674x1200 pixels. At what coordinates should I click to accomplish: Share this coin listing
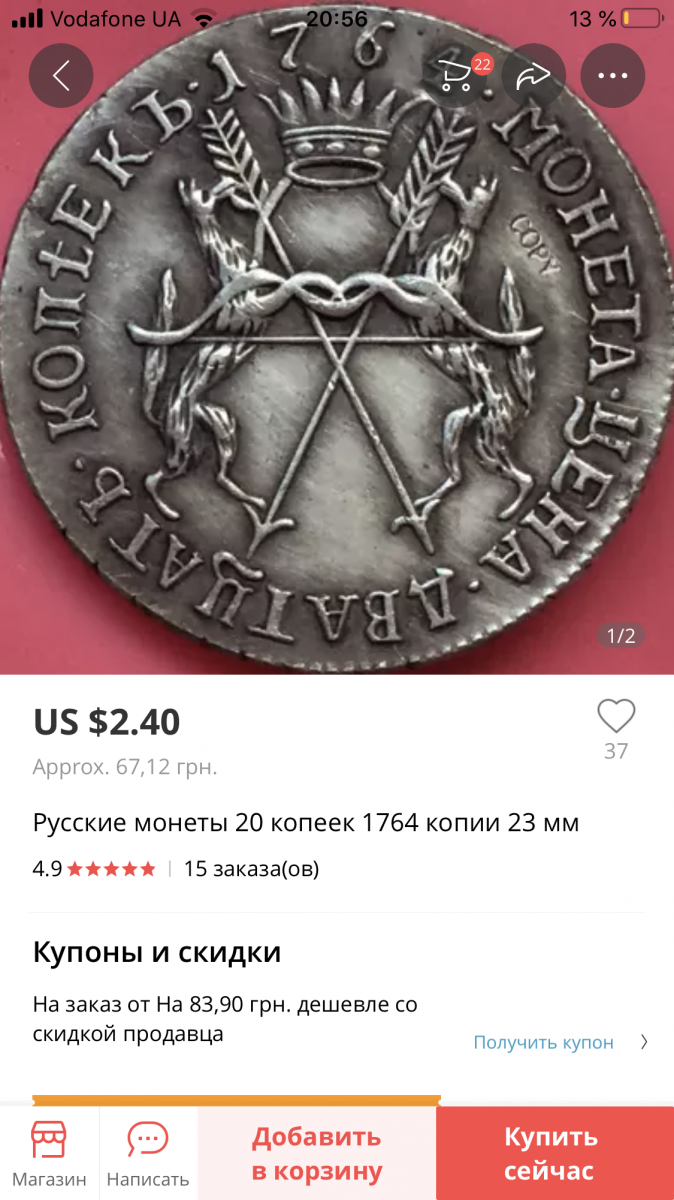[533, 76]
